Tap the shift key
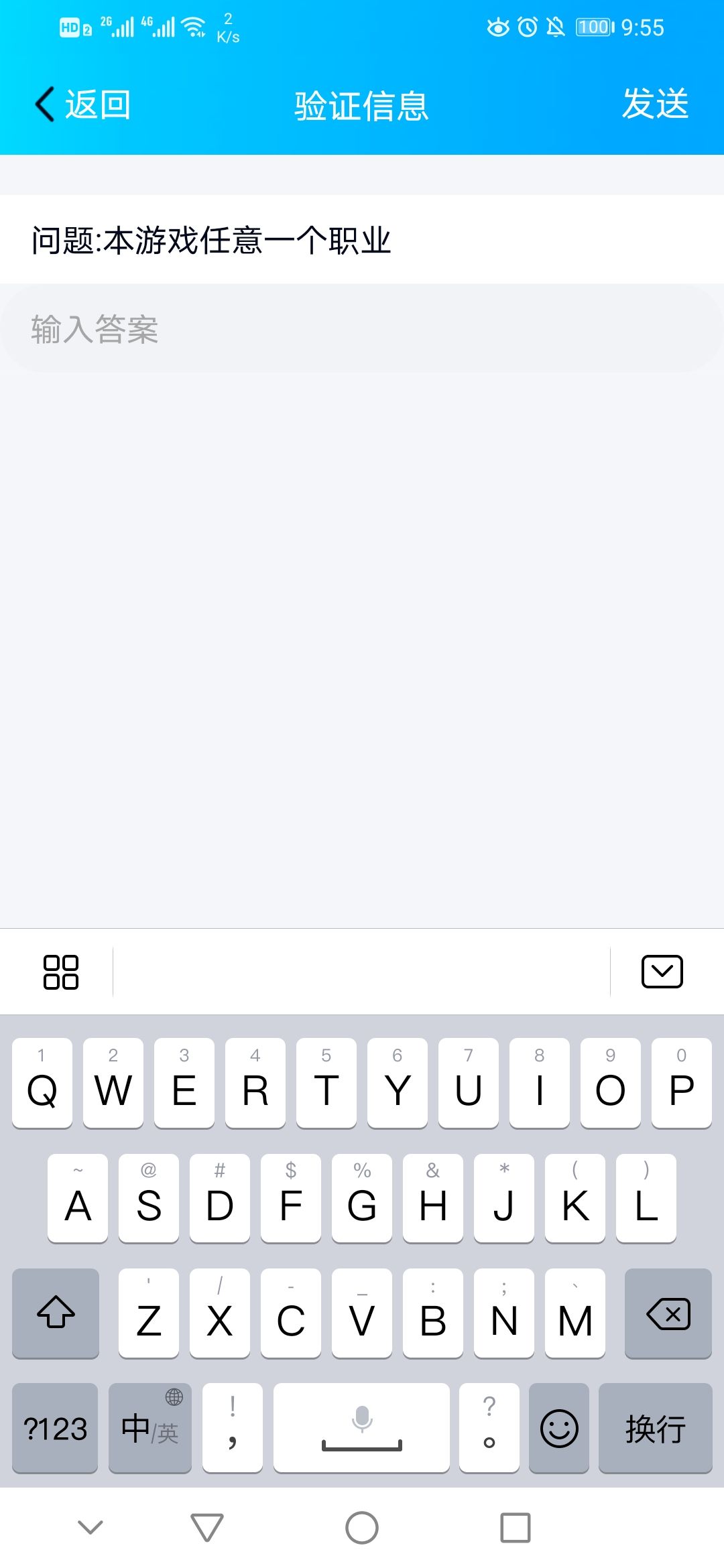This screenshot has width=724, height=1568. [56, 1313]
